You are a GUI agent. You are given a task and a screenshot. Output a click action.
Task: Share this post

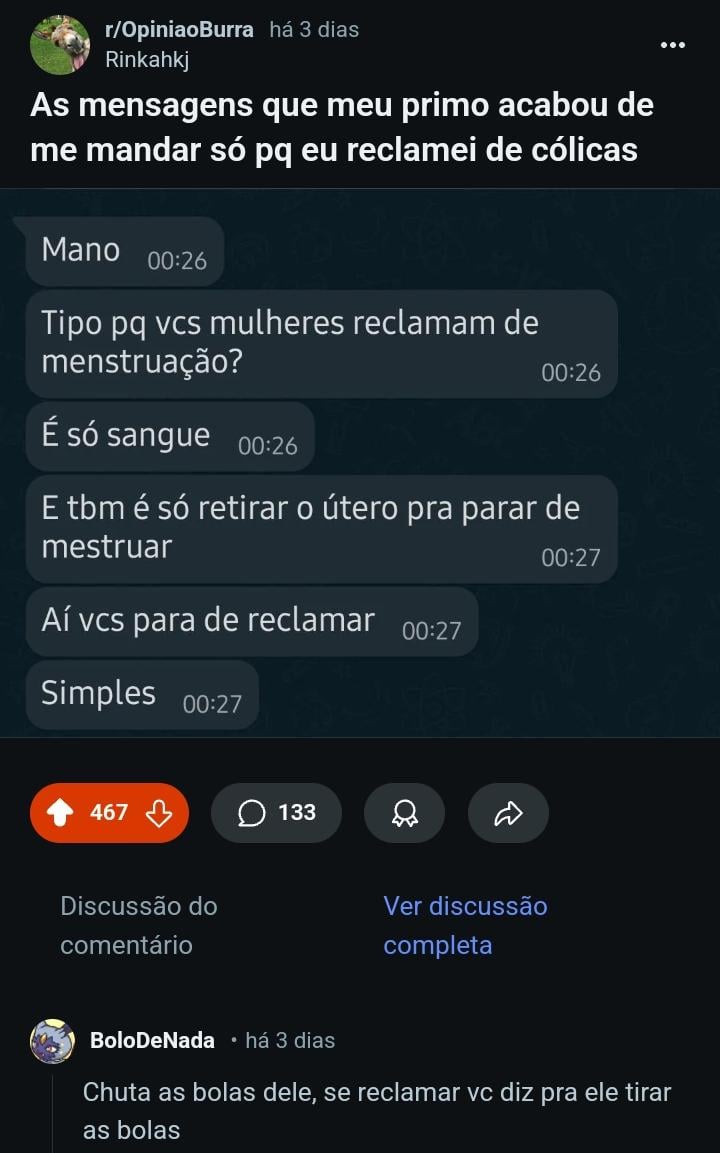pyautogui.click(x=508, y=813)
